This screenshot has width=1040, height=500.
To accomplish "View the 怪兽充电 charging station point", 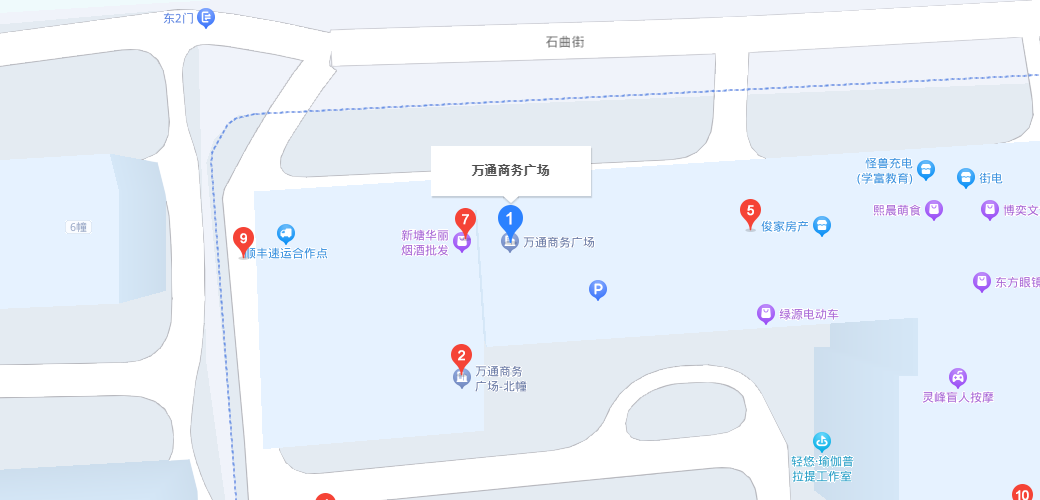I will click(x=926, y=169).
